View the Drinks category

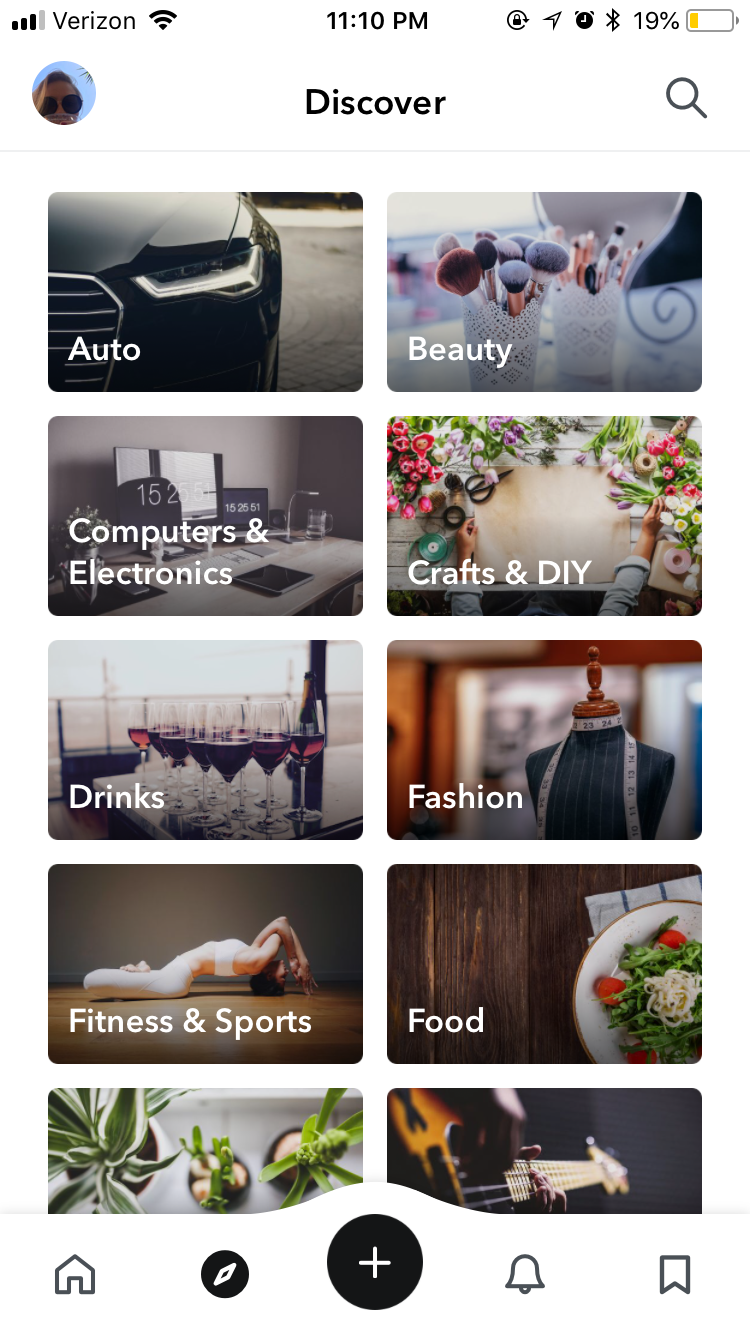point(205,740)
